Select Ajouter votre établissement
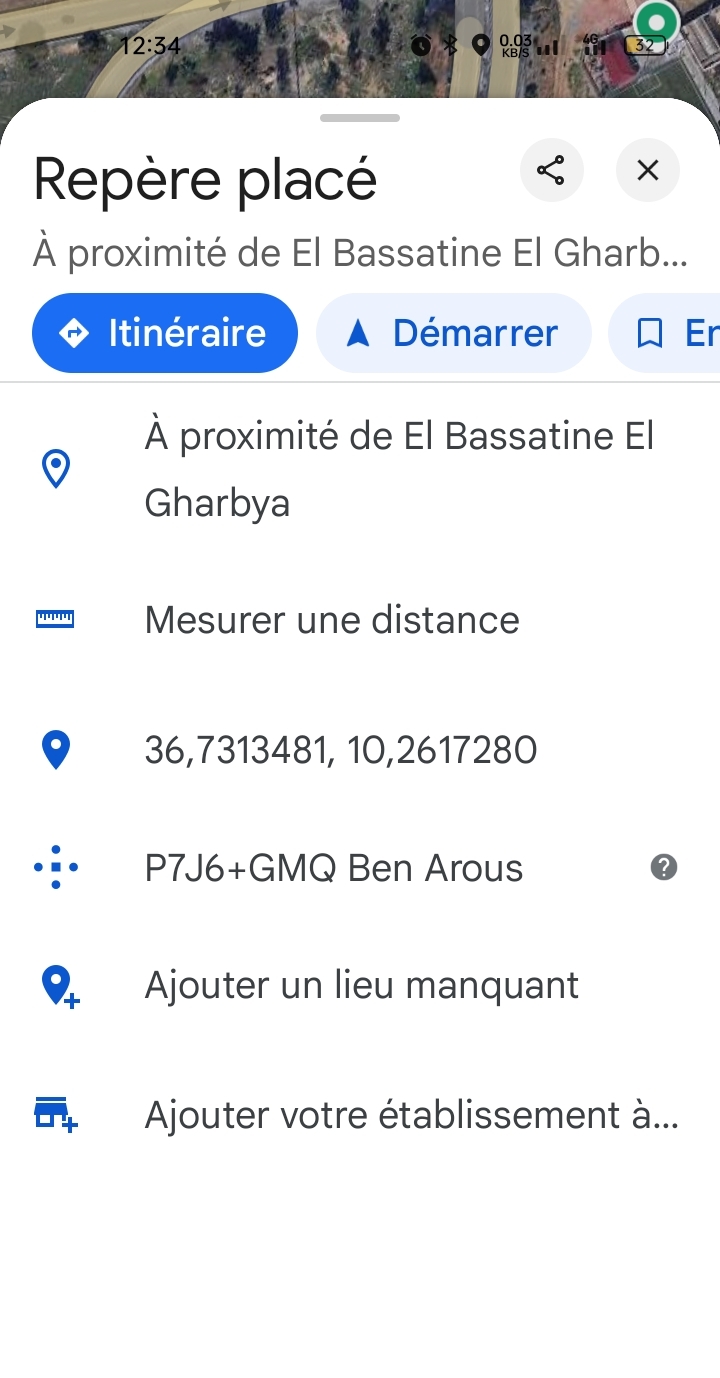Image resolution: width=720 pixels, height=1378 pixels. [x=410, y=1114]
